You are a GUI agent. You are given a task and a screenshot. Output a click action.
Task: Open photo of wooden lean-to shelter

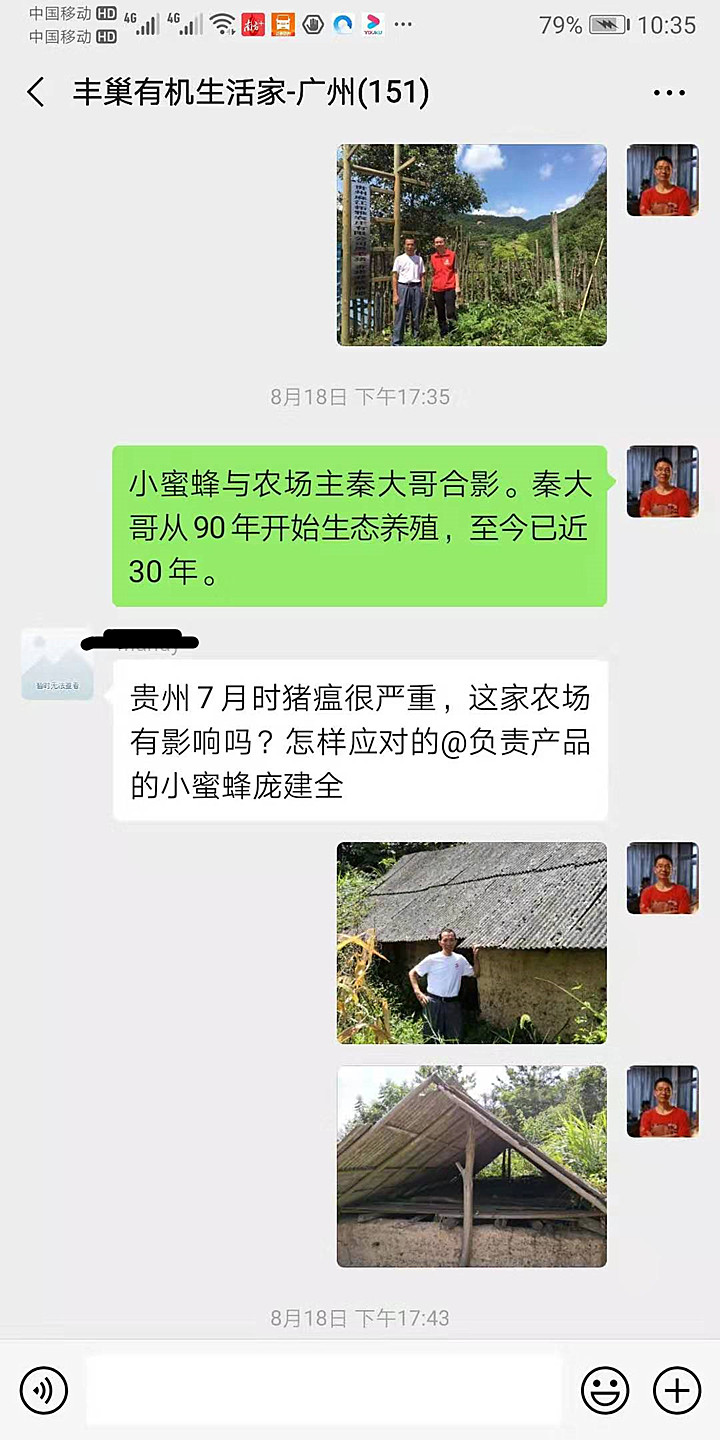pos(471,1166)
